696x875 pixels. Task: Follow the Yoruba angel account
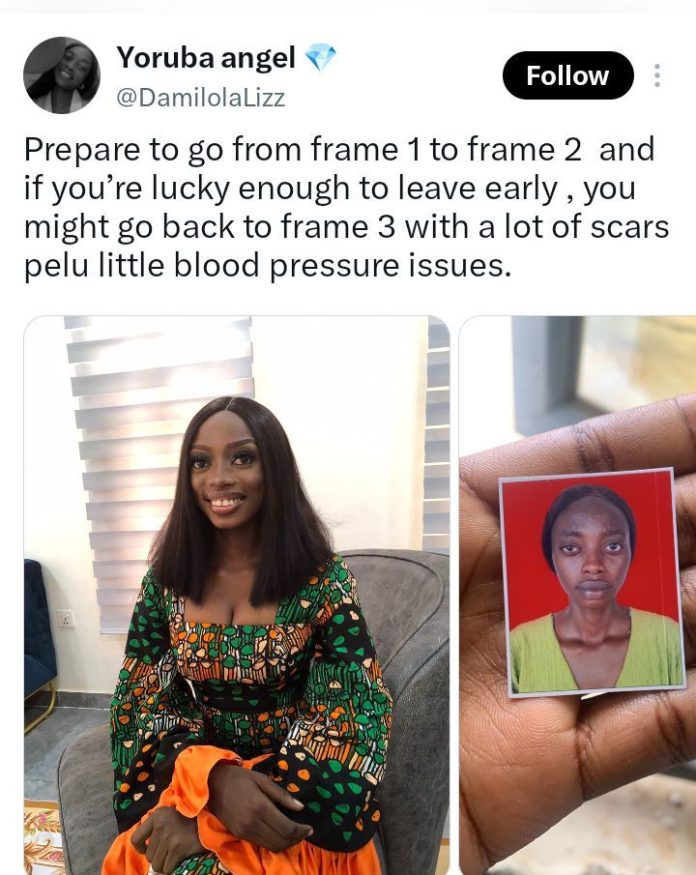(568, 75)
